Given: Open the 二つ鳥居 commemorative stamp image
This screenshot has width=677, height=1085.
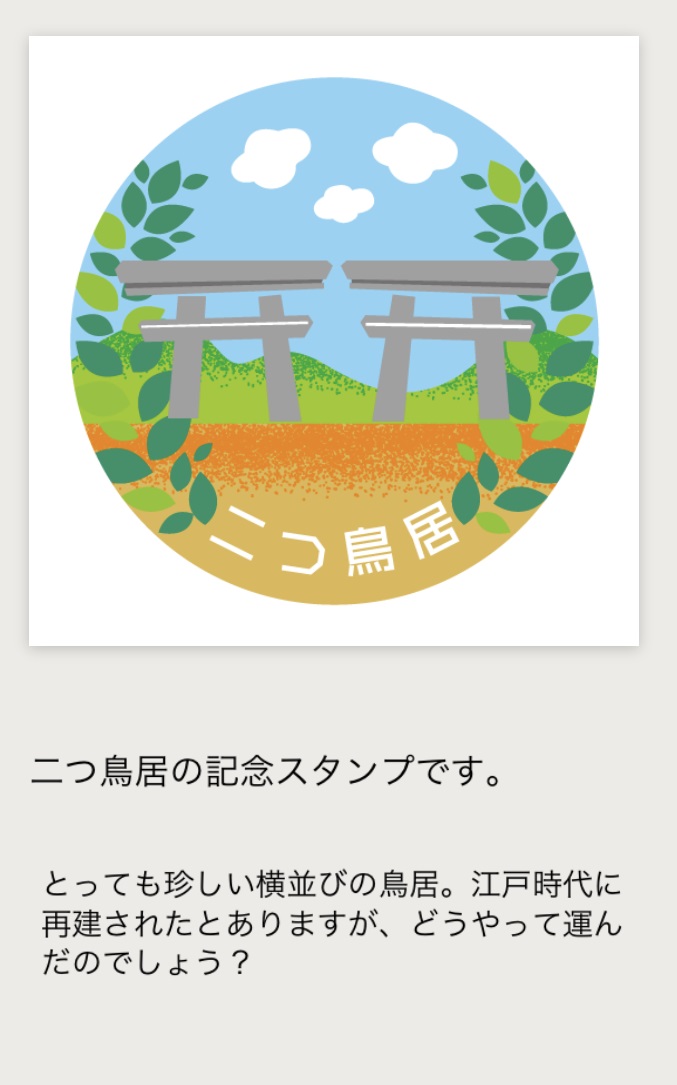Looking at the screenshot, I should 334,341.
